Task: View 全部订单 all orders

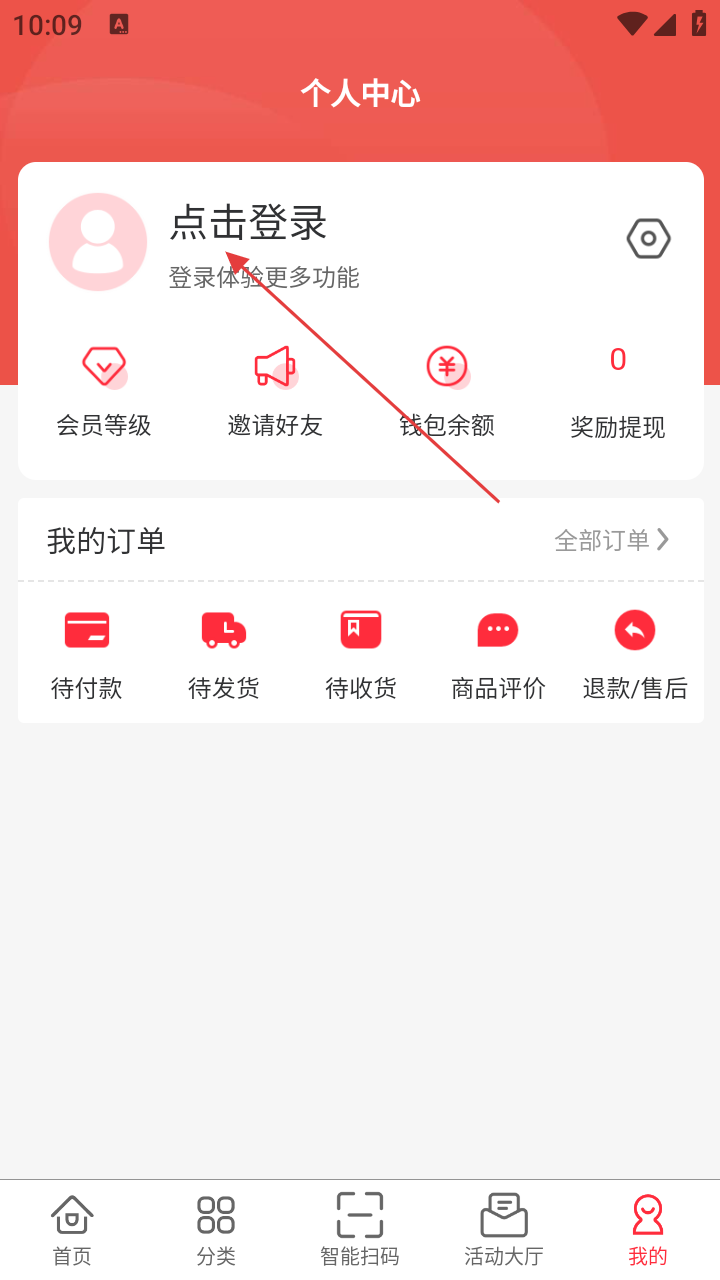Action: 611,541
